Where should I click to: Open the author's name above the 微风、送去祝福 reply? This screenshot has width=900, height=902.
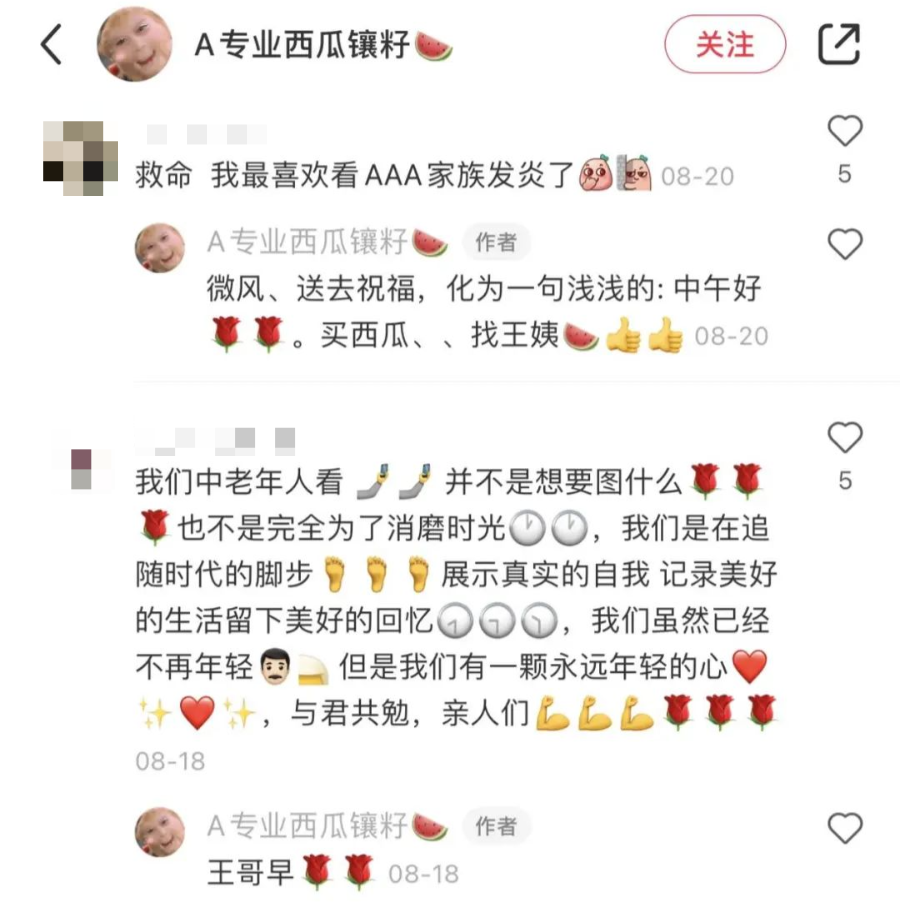pos(308,241)
